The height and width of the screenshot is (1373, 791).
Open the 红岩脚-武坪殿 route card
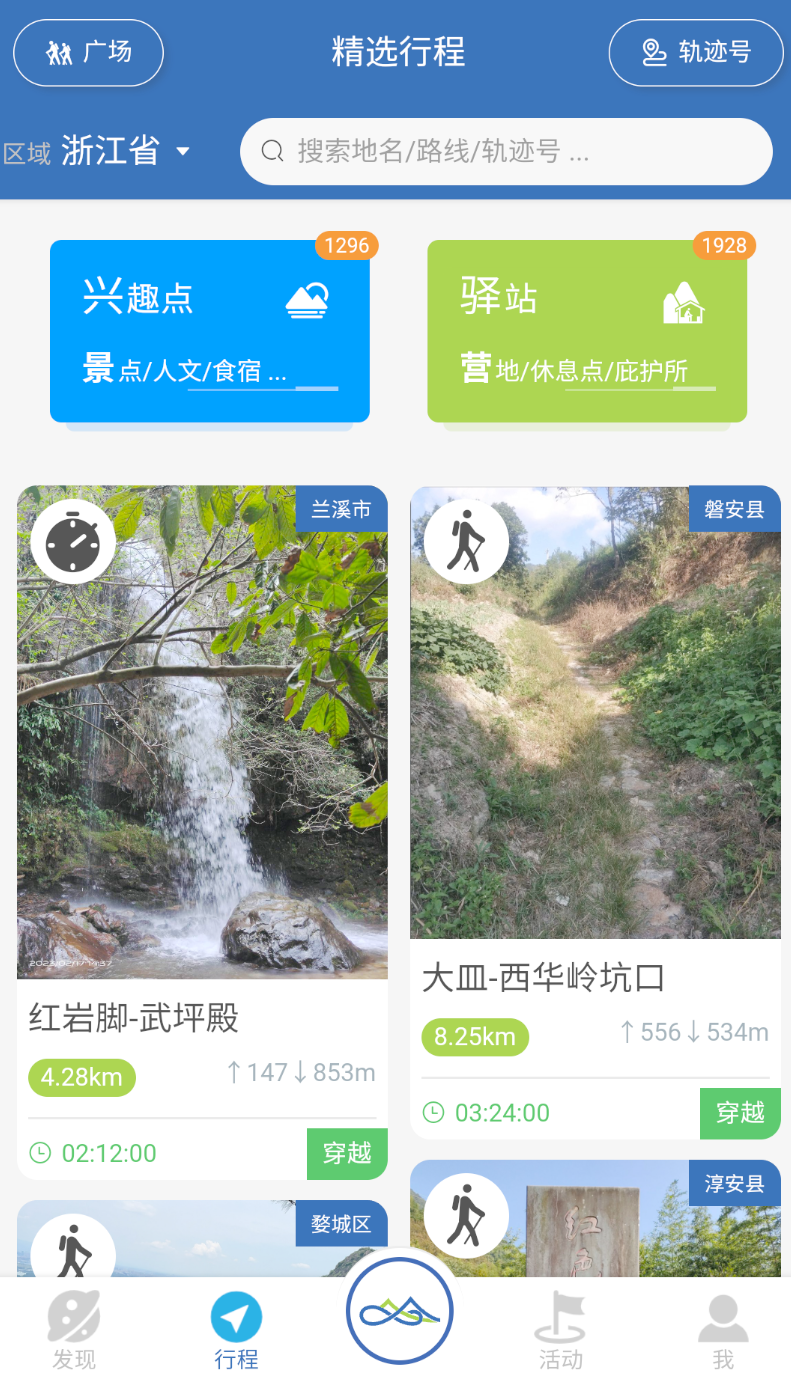coord(202,832)
